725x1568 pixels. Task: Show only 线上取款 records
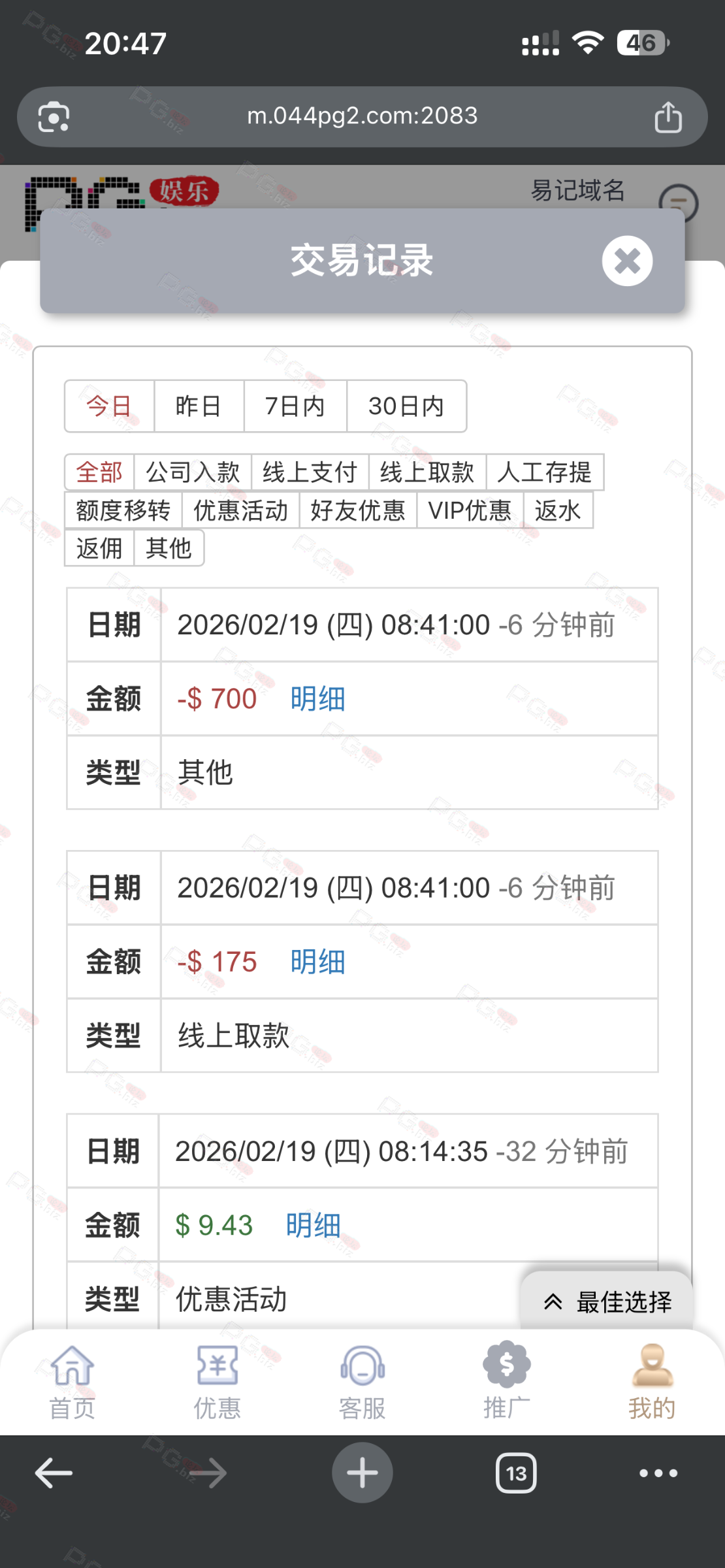tap(427, 472)
